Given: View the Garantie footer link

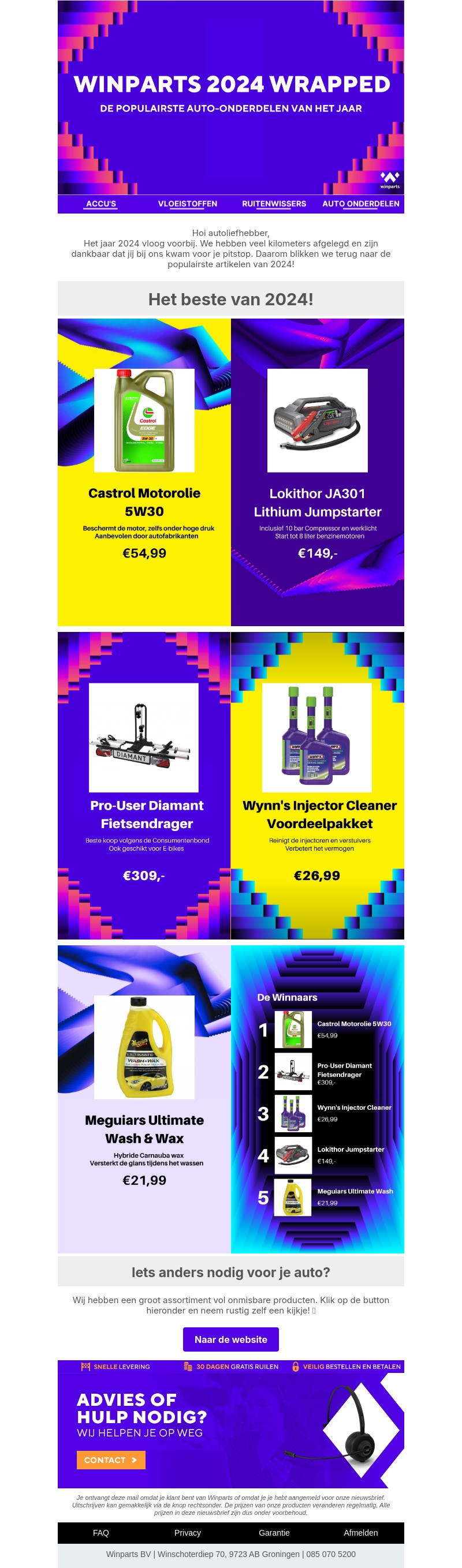Looking at the screenshot, I should [274, 1533].
